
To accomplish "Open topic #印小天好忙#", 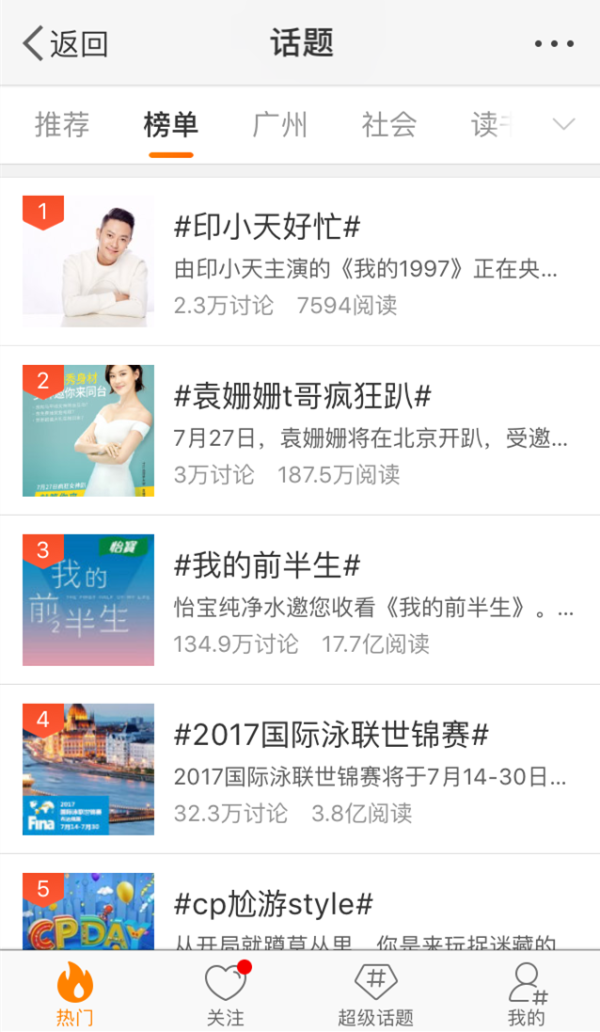I will coord(266,226).
